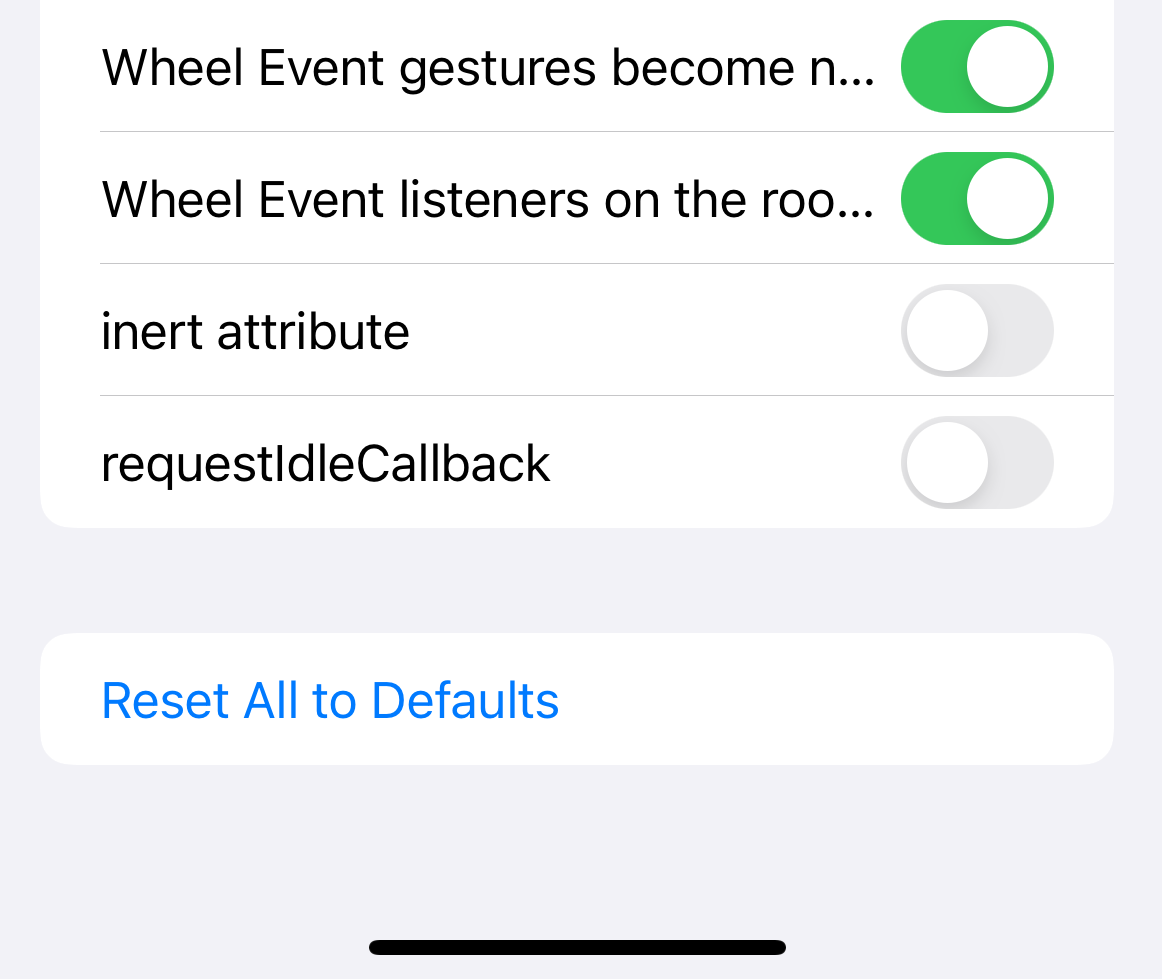Disable the Wheel Event gestures toggle
This screenshot has width=1162, height=979.
[977, 67]
